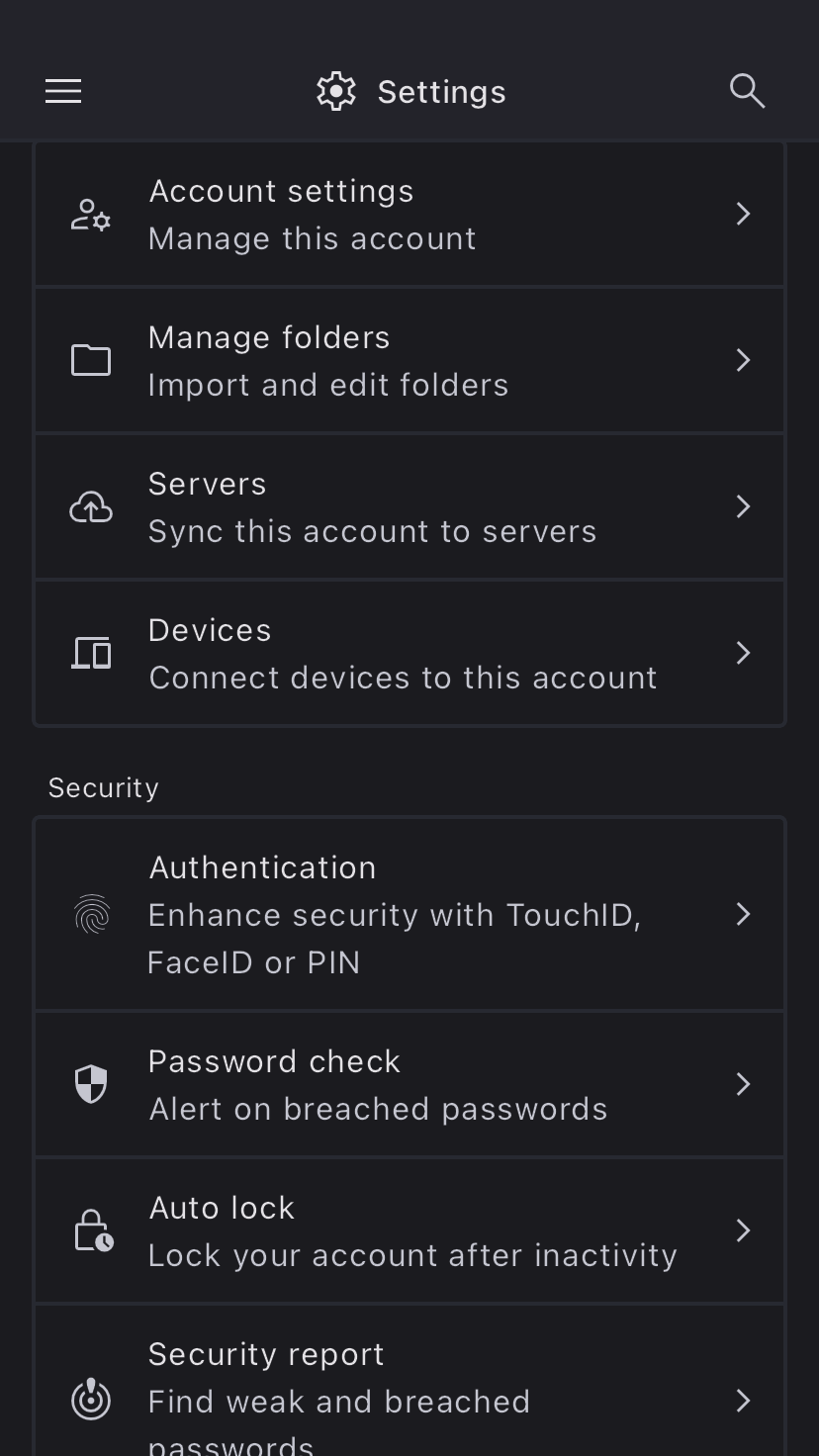Open Devices to connect devices
This screenshot has height=1456, width=819.
[409, 653]
